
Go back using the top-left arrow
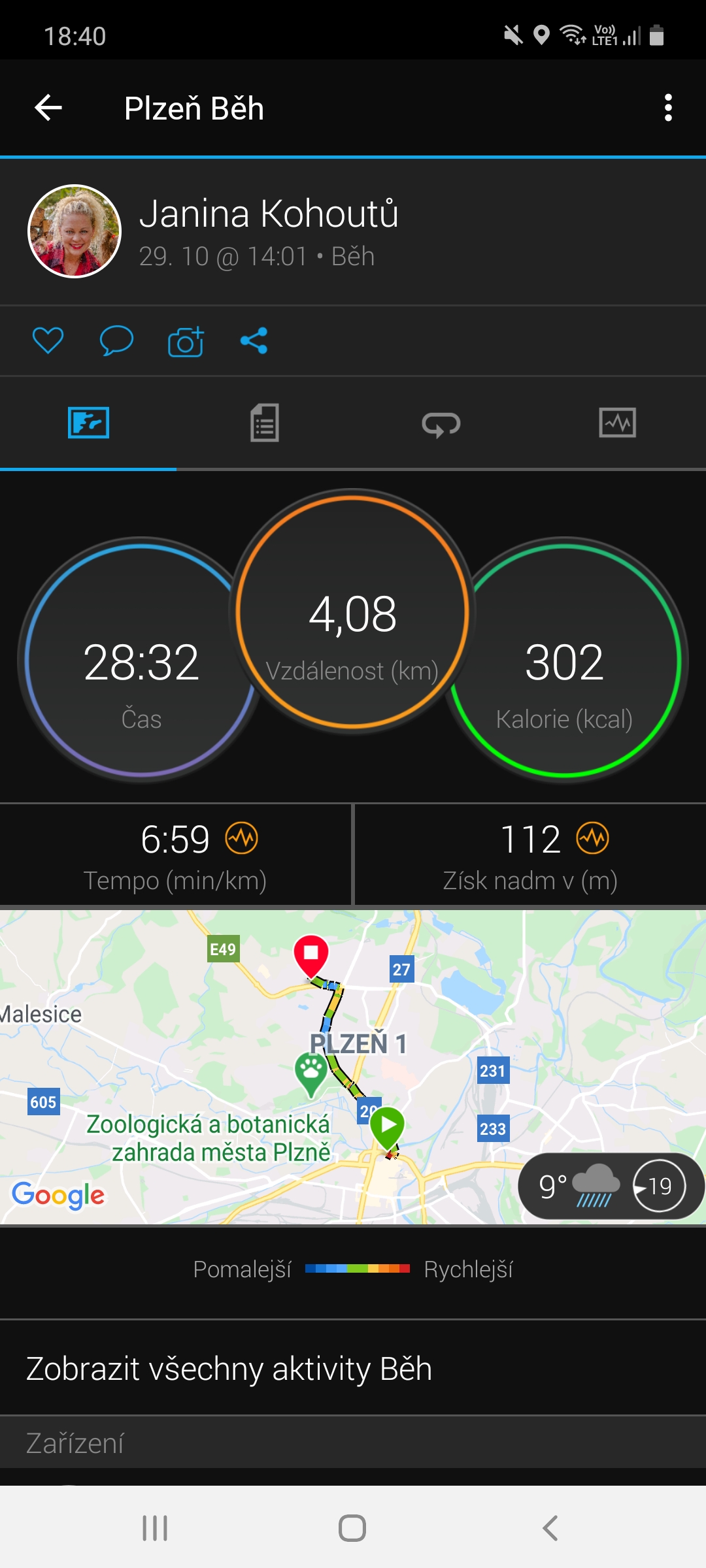point(48,108)
